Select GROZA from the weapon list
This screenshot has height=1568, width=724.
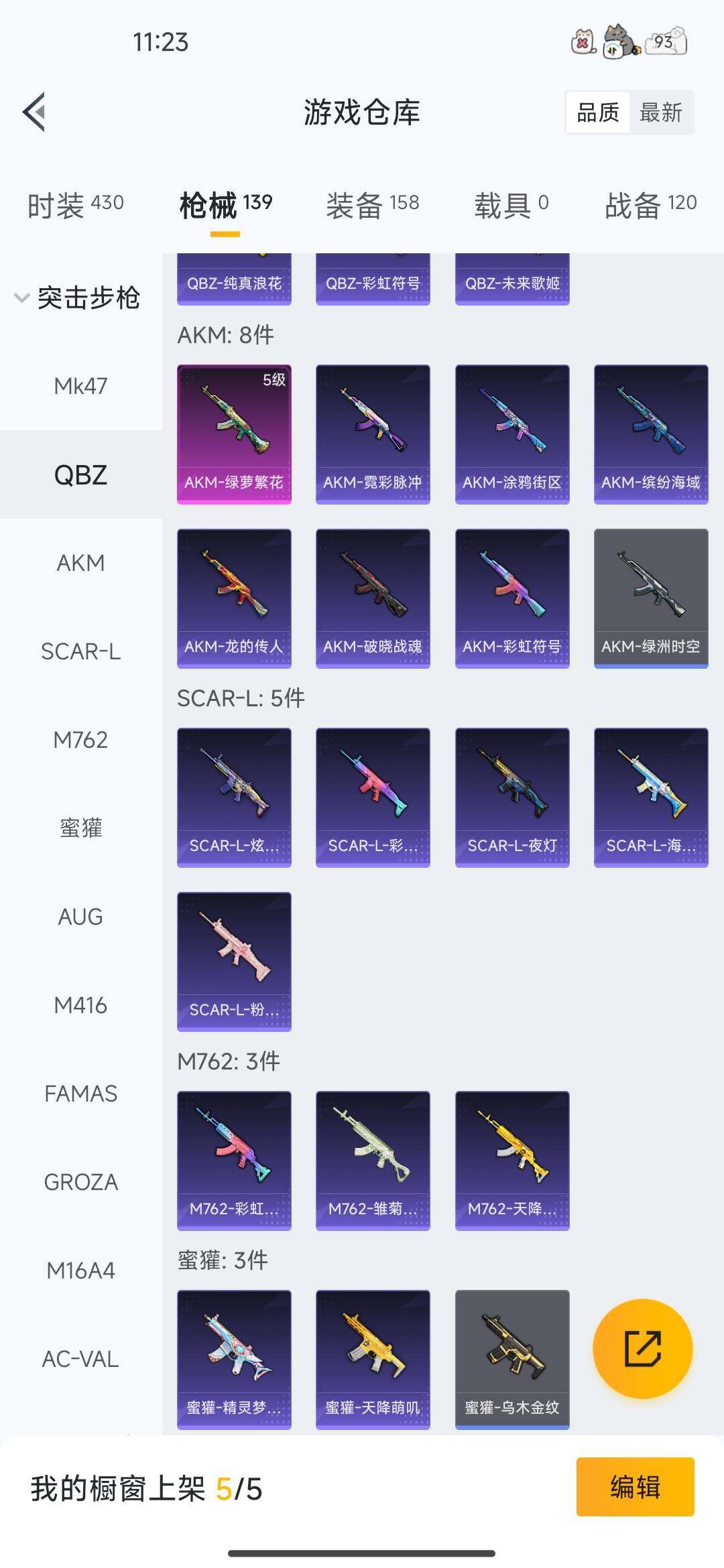pyautogui.click(x=80, y=1182)
